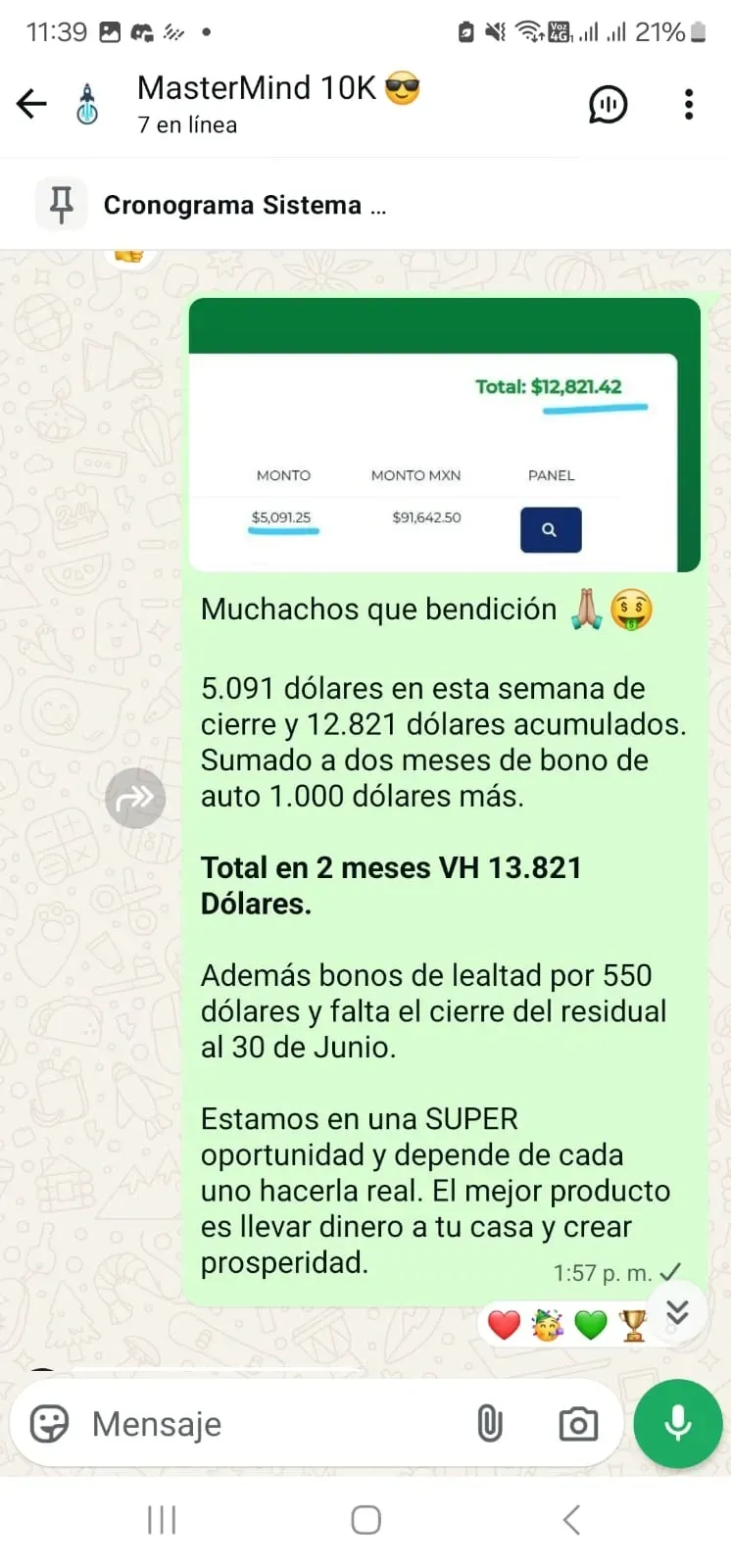Start a group voice chat
This screenshot has width=731, height=1568.
[608, 105]
